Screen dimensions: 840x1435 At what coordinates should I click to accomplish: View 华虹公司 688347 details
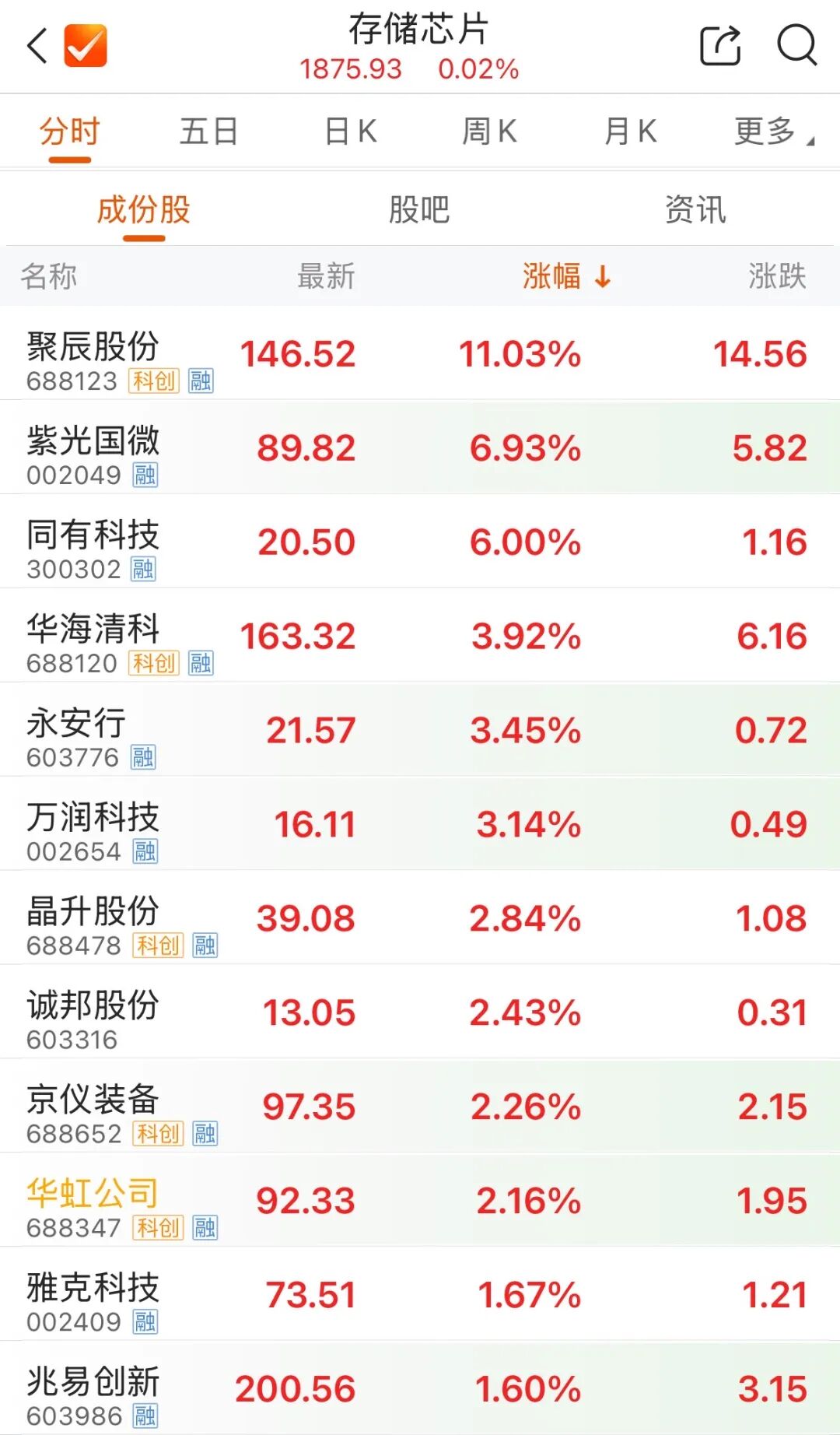(x=420, y=1201)
